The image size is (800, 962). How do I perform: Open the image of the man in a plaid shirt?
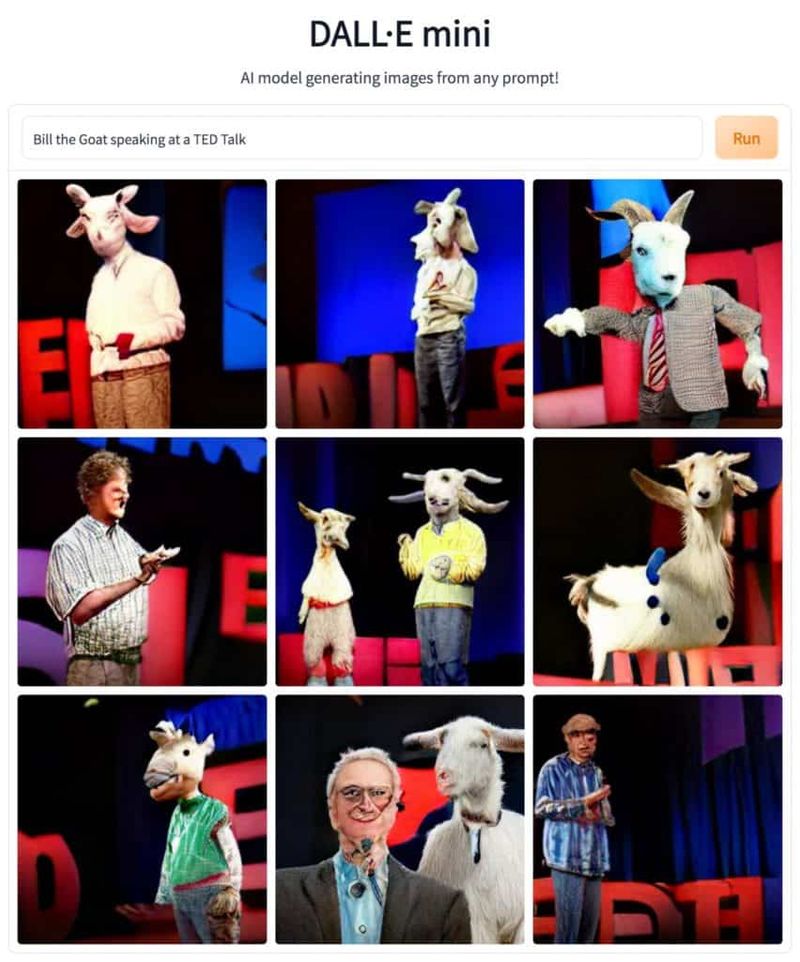(142, 561)
